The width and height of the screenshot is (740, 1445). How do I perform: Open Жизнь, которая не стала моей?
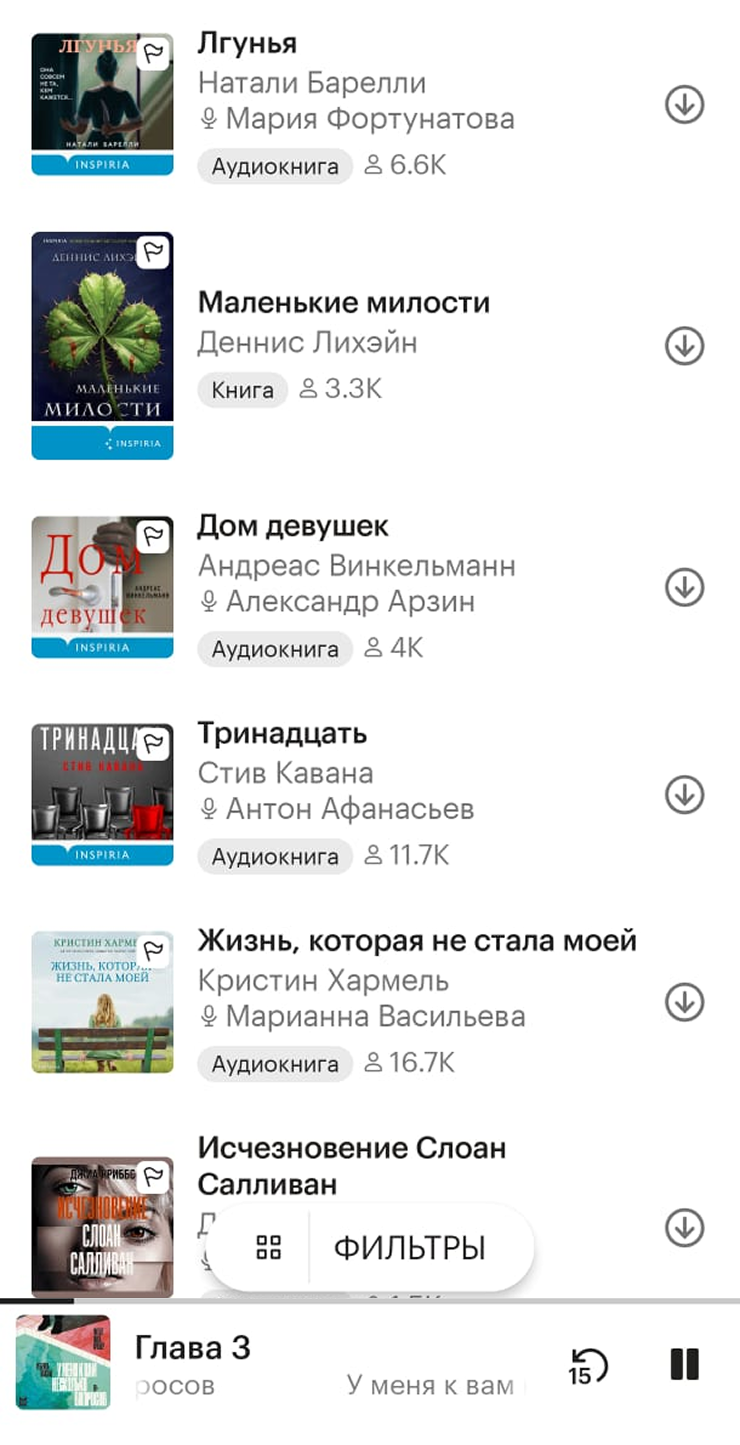pyautogui.click(x=416, y=941)
